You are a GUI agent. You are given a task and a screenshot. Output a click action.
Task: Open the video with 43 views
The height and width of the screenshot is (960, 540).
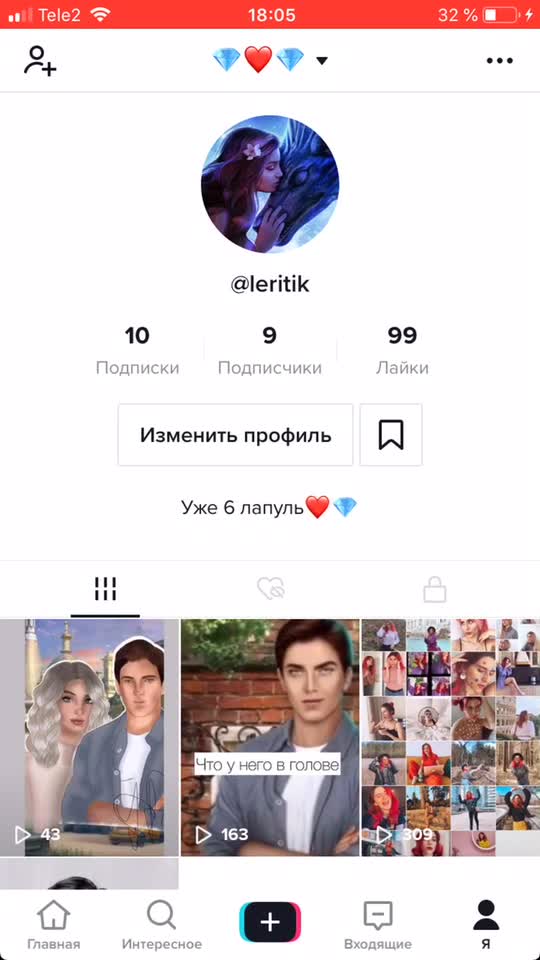[x=89, y=737]
